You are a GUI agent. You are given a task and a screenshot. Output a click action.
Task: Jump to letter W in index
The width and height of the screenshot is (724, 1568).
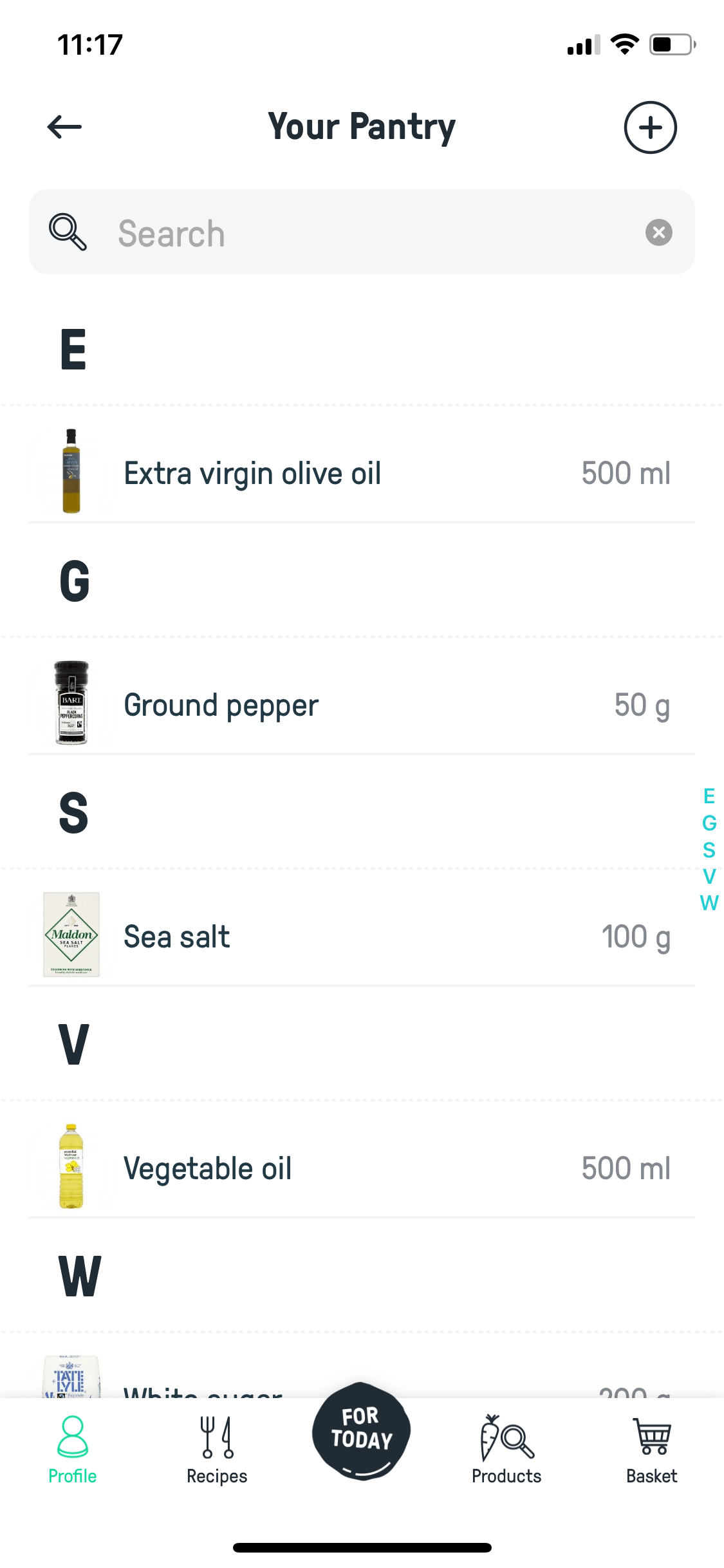click(709, 902)
